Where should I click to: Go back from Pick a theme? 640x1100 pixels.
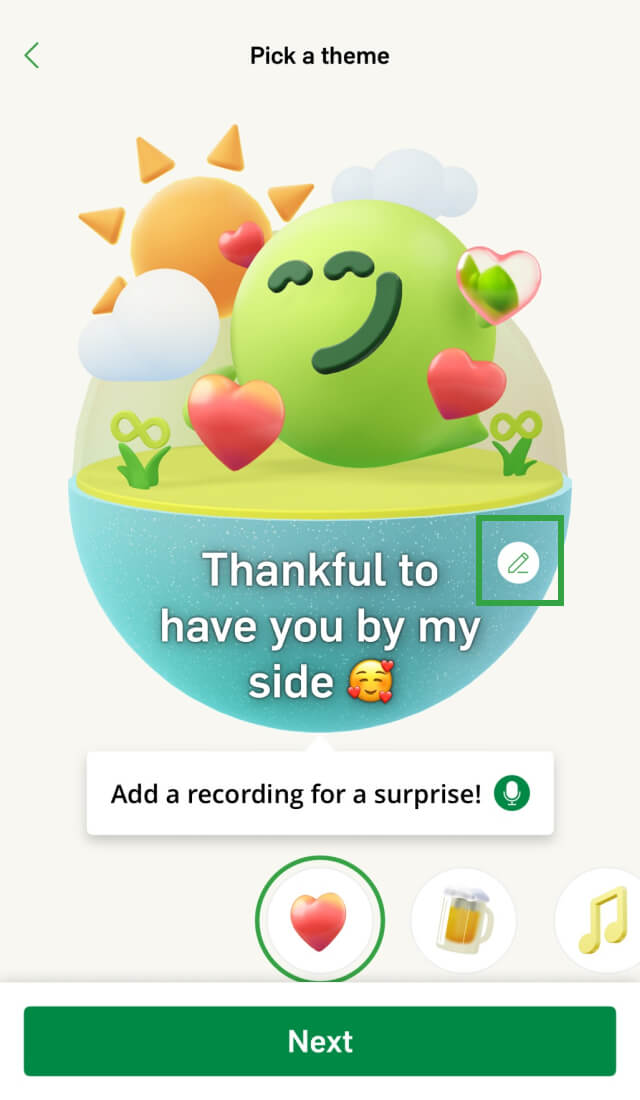32,55
